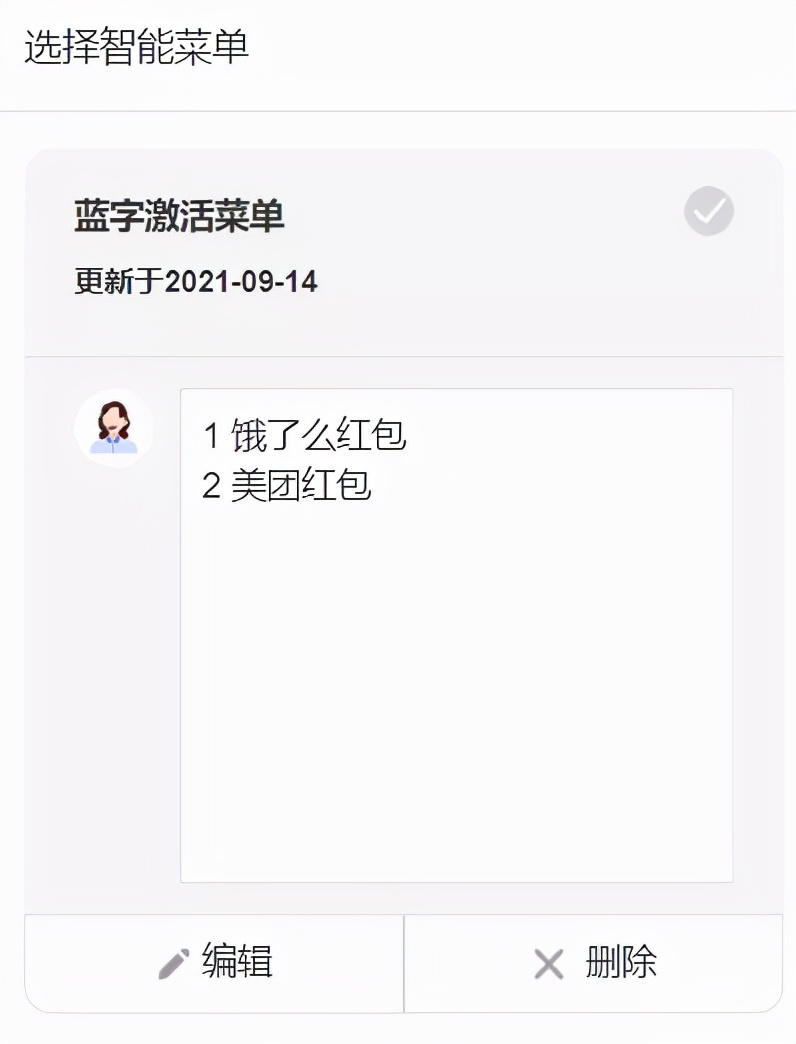Click the 更新于2021-09-14 date text

click(x=196, y=281)
